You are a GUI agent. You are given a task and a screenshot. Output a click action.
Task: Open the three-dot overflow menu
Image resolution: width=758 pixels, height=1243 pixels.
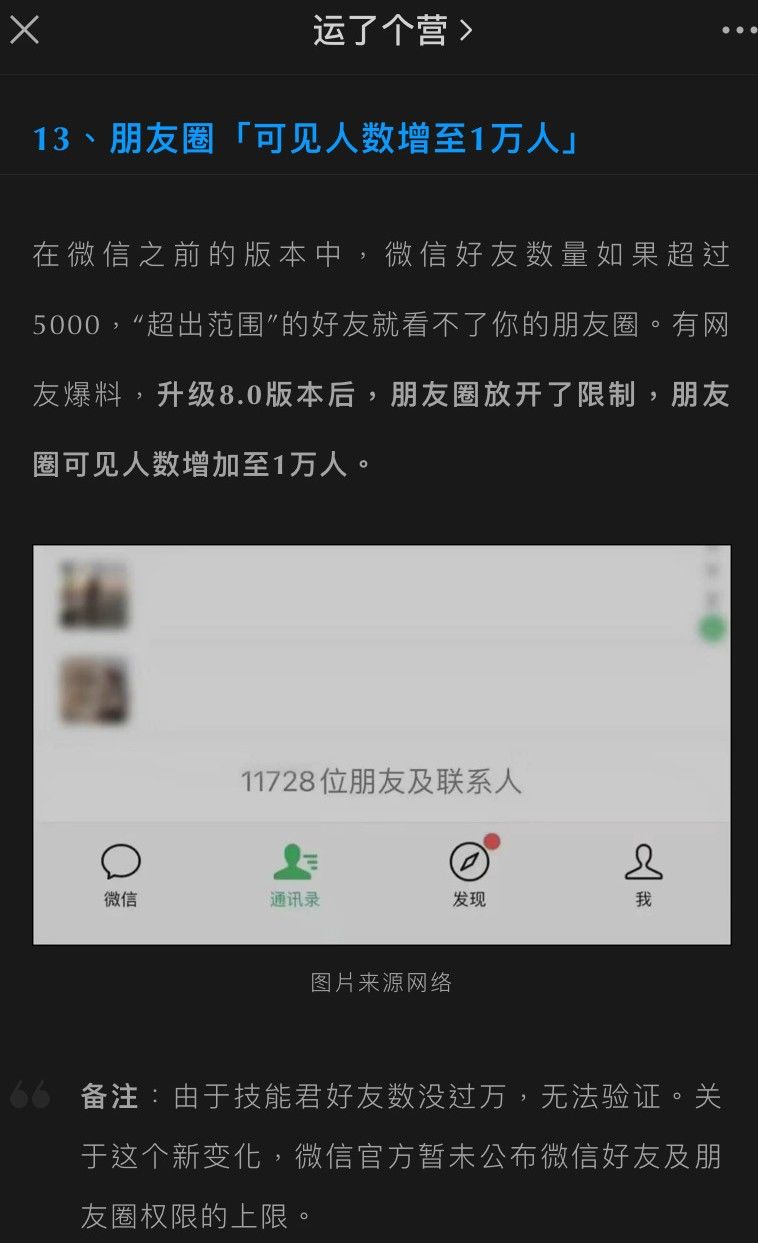coord(738,31)
